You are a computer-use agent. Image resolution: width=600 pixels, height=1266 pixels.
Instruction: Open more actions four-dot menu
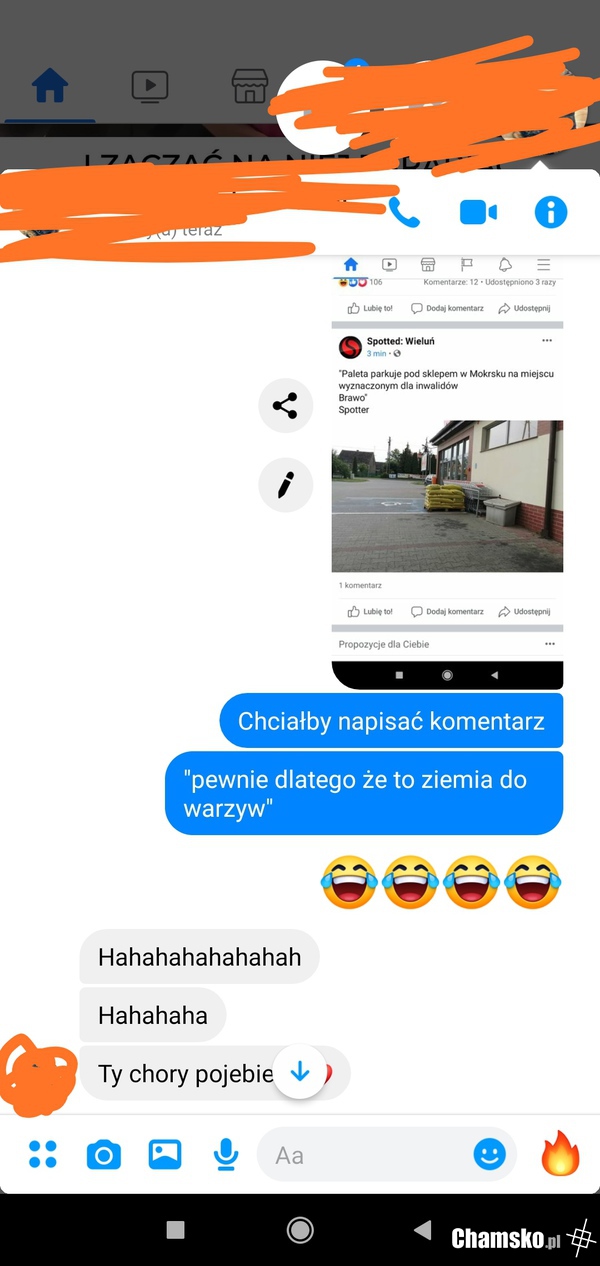point(43,1155)
